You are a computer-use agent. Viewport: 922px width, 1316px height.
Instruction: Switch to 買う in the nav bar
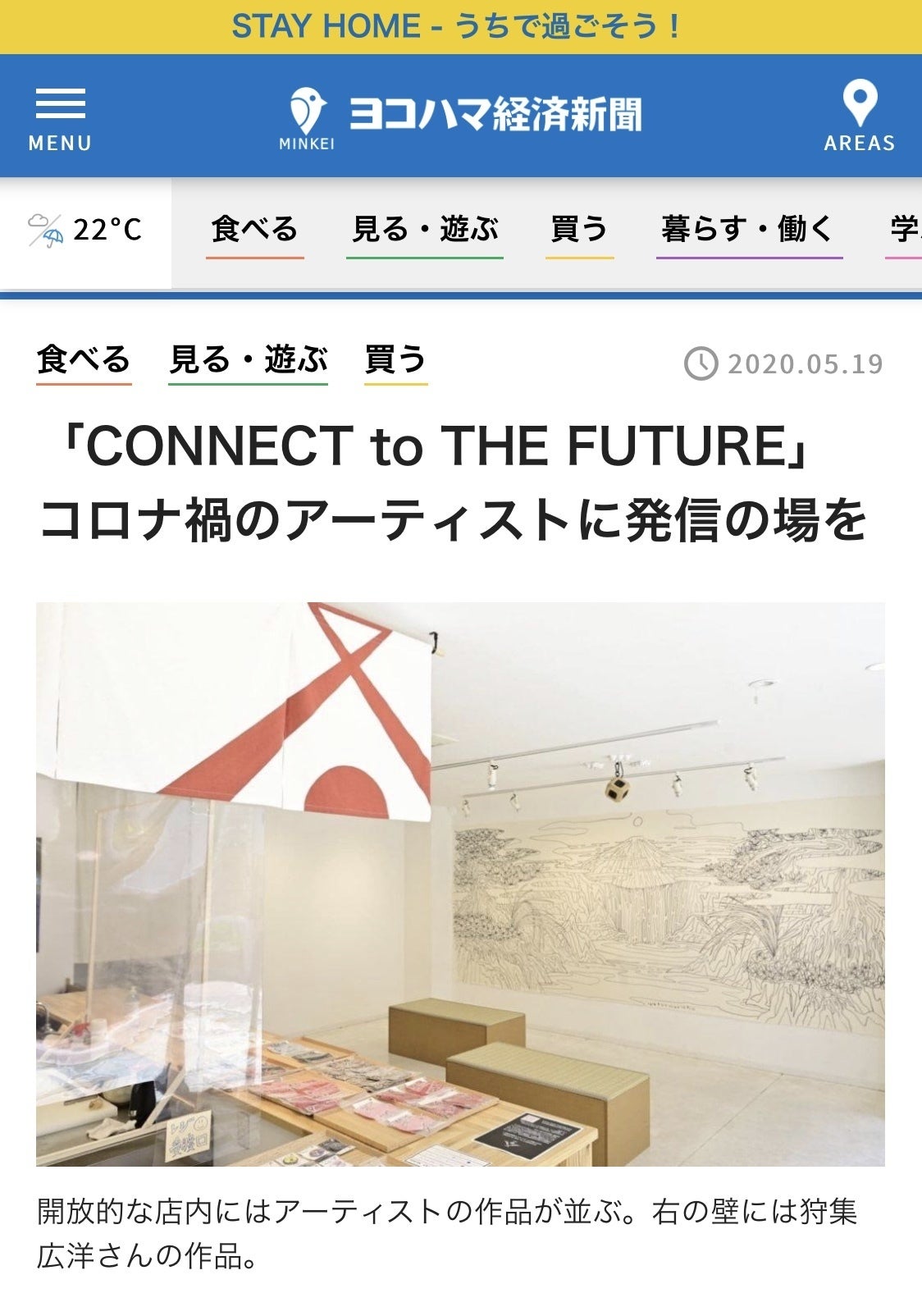tap(579, 230)
